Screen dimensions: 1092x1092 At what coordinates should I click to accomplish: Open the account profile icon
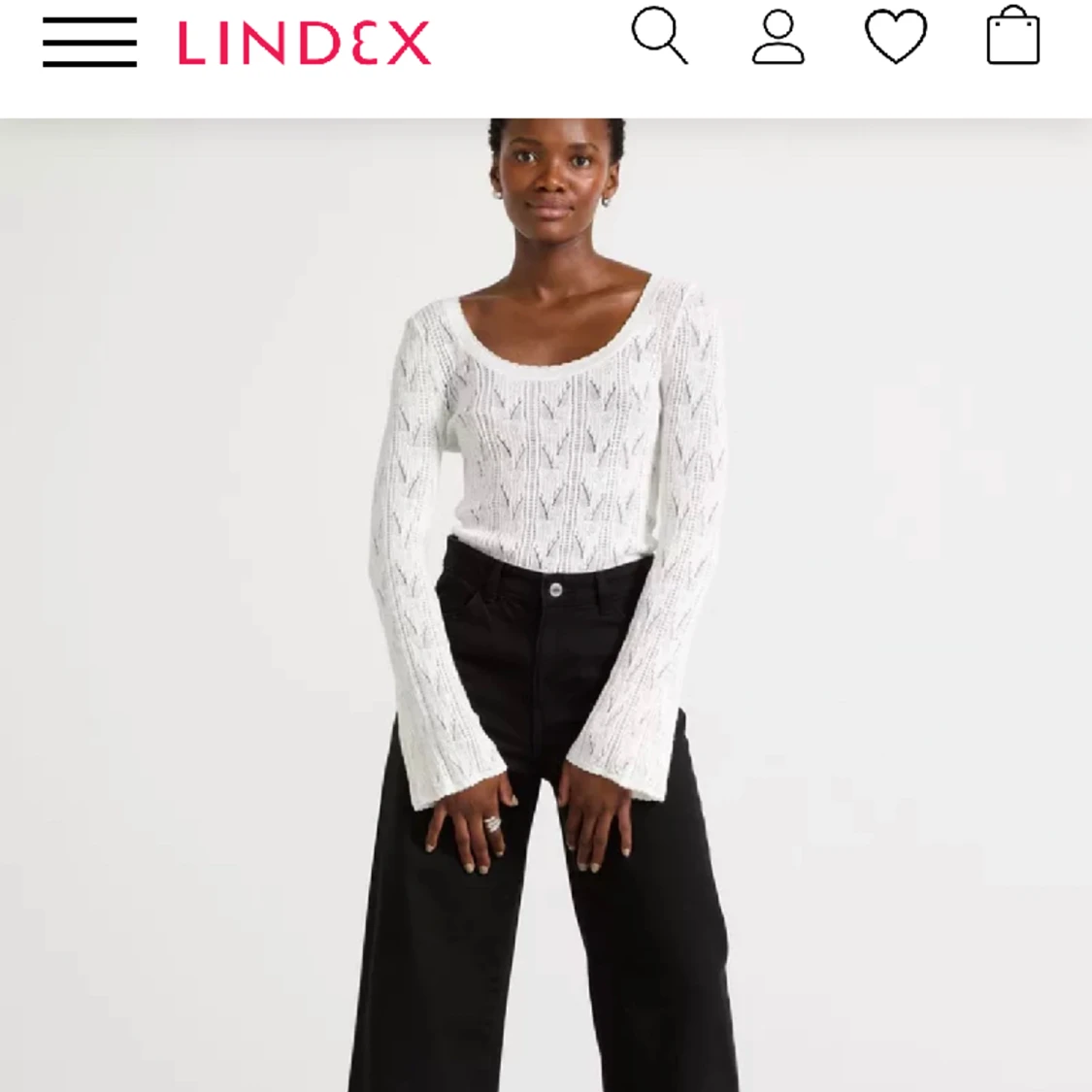click(778, 37)
